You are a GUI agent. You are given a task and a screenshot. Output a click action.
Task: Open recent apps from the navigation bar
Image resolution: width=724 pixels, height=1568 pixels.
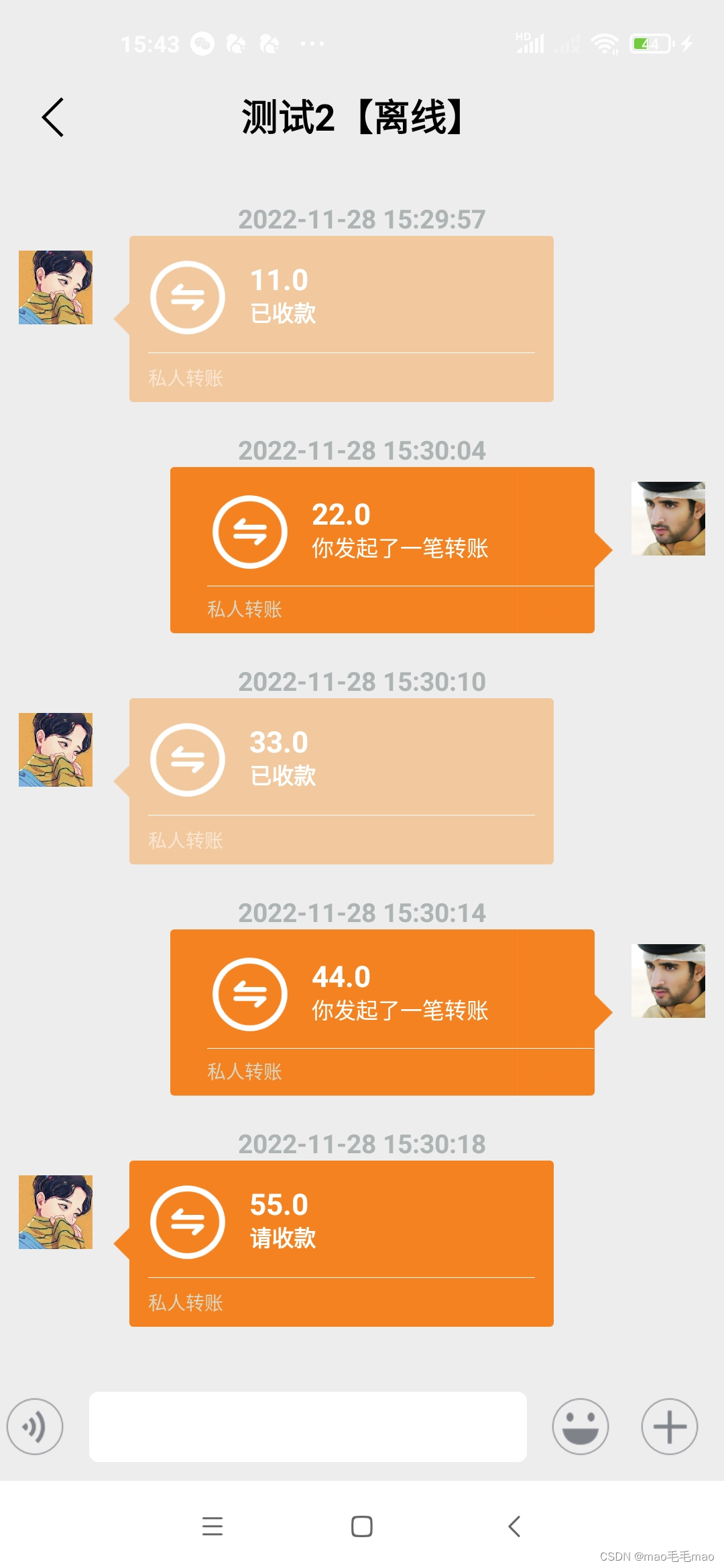(213, 1526)
